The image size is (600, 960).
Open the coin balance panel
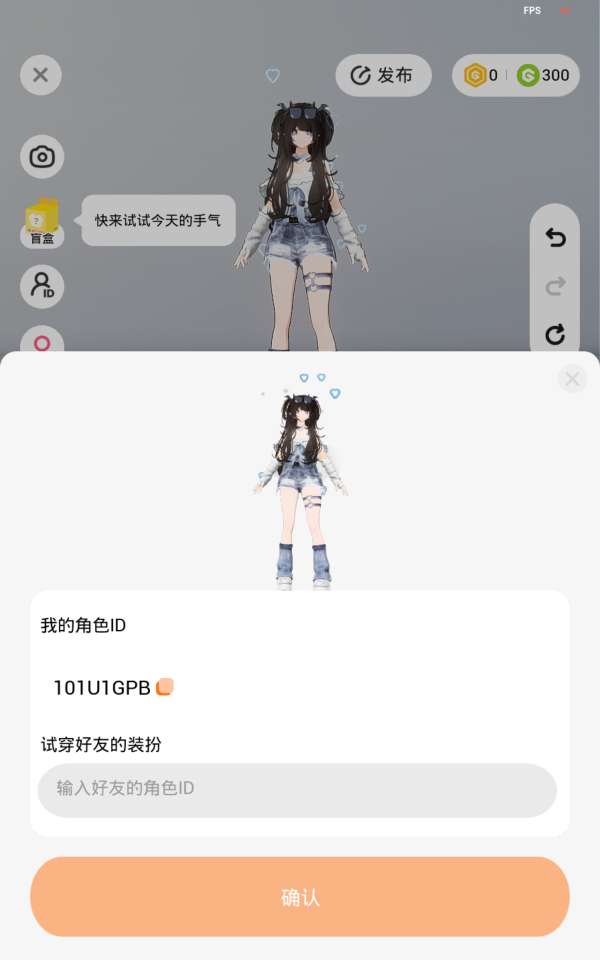(516, 75)
